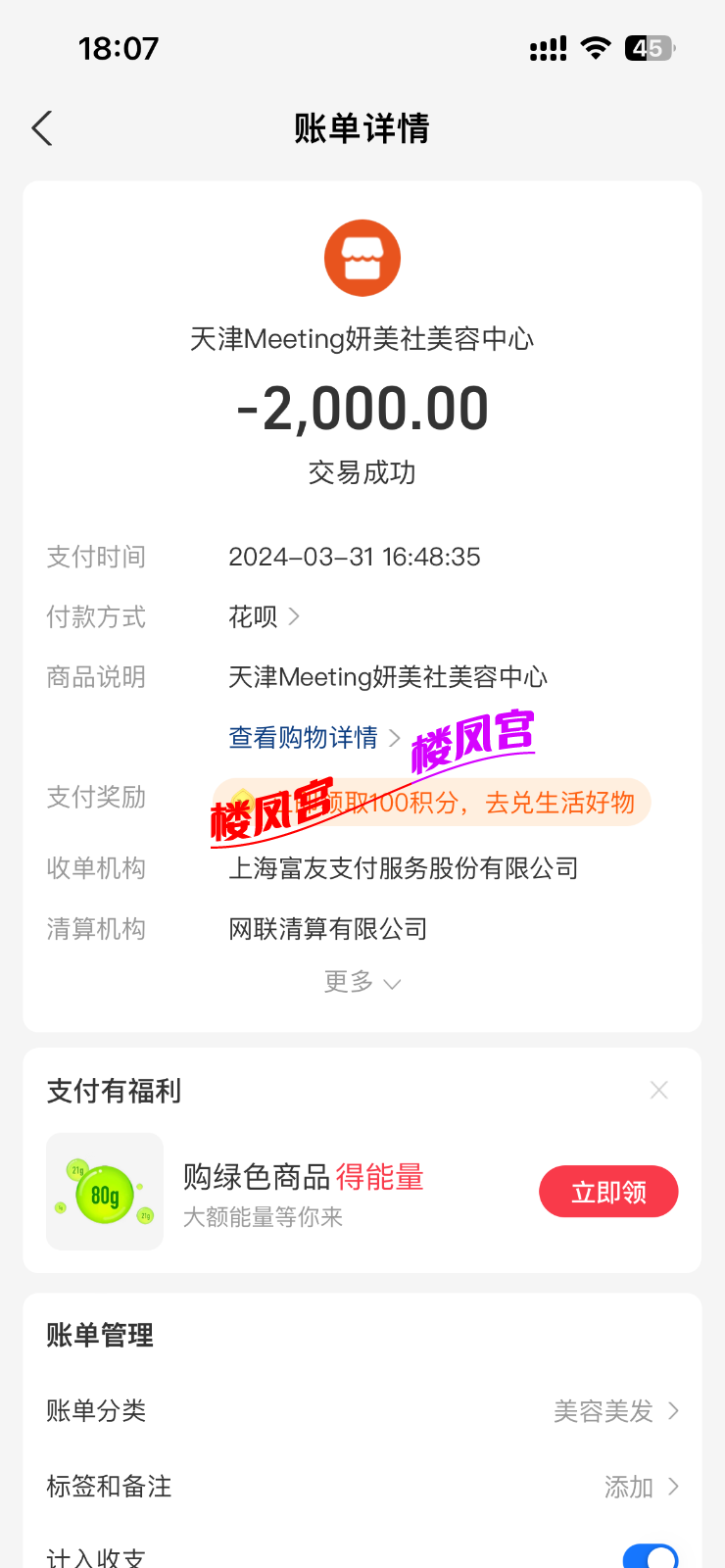Tap the 账单管理 section header

click(x=99, y=1334)
